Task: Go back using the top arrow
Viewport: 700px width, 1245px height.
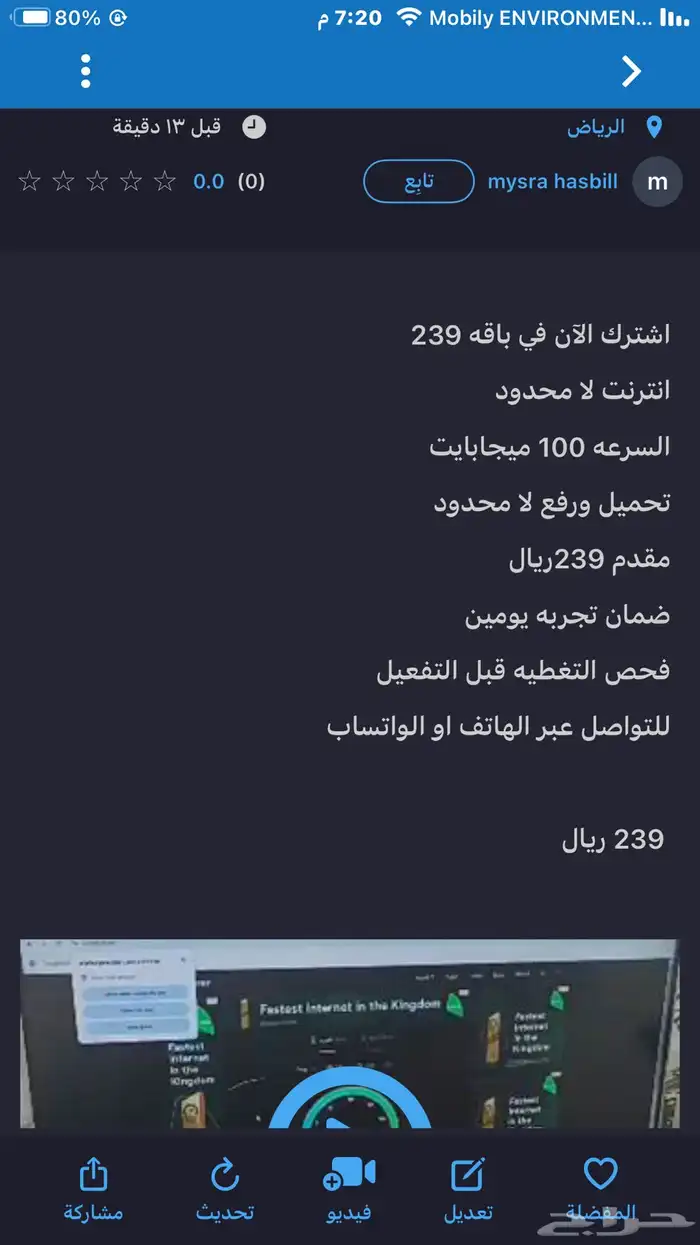Action: (x=631, y=71)
